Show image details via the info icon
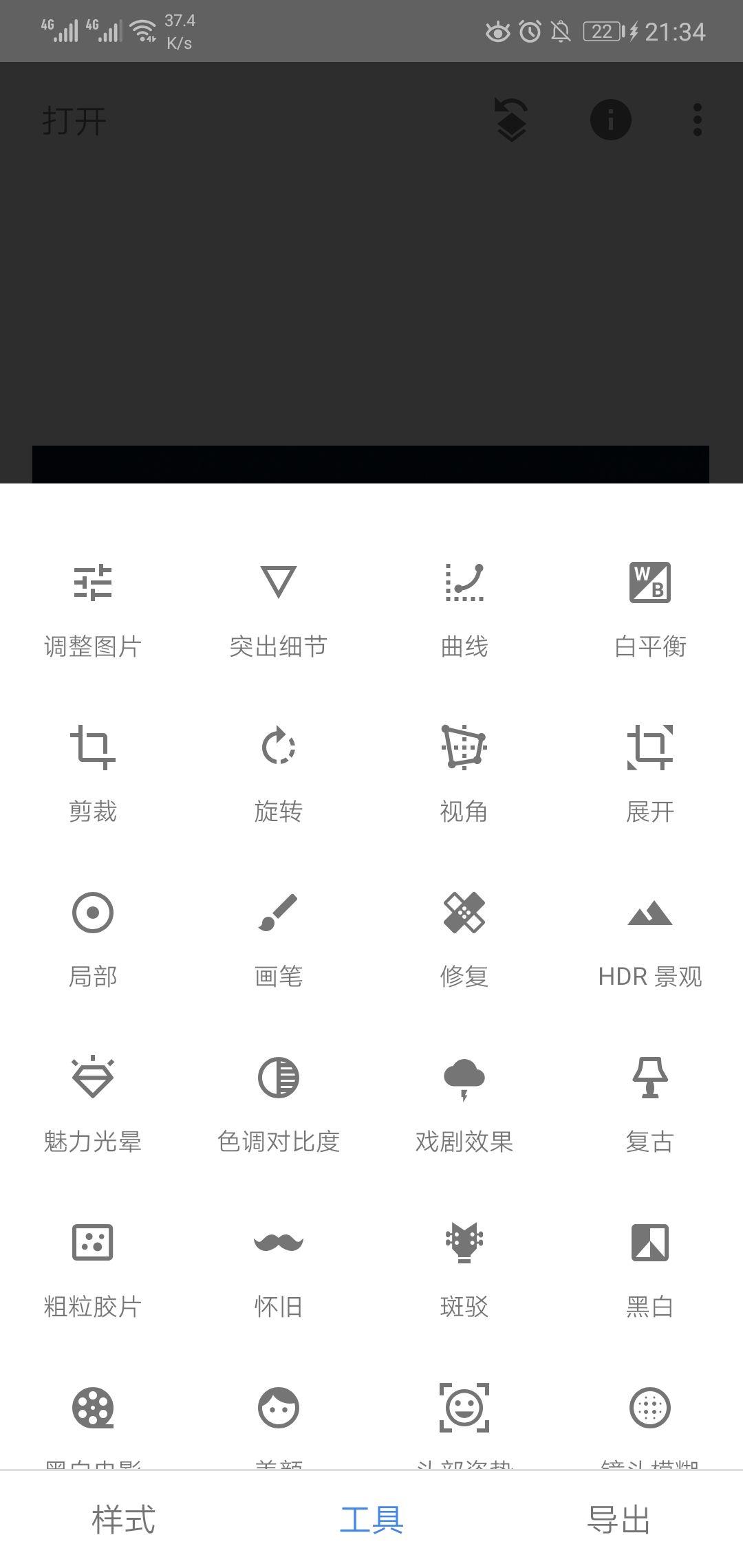The width and height of the screenshot is (743, 1568). click(610, 120)
